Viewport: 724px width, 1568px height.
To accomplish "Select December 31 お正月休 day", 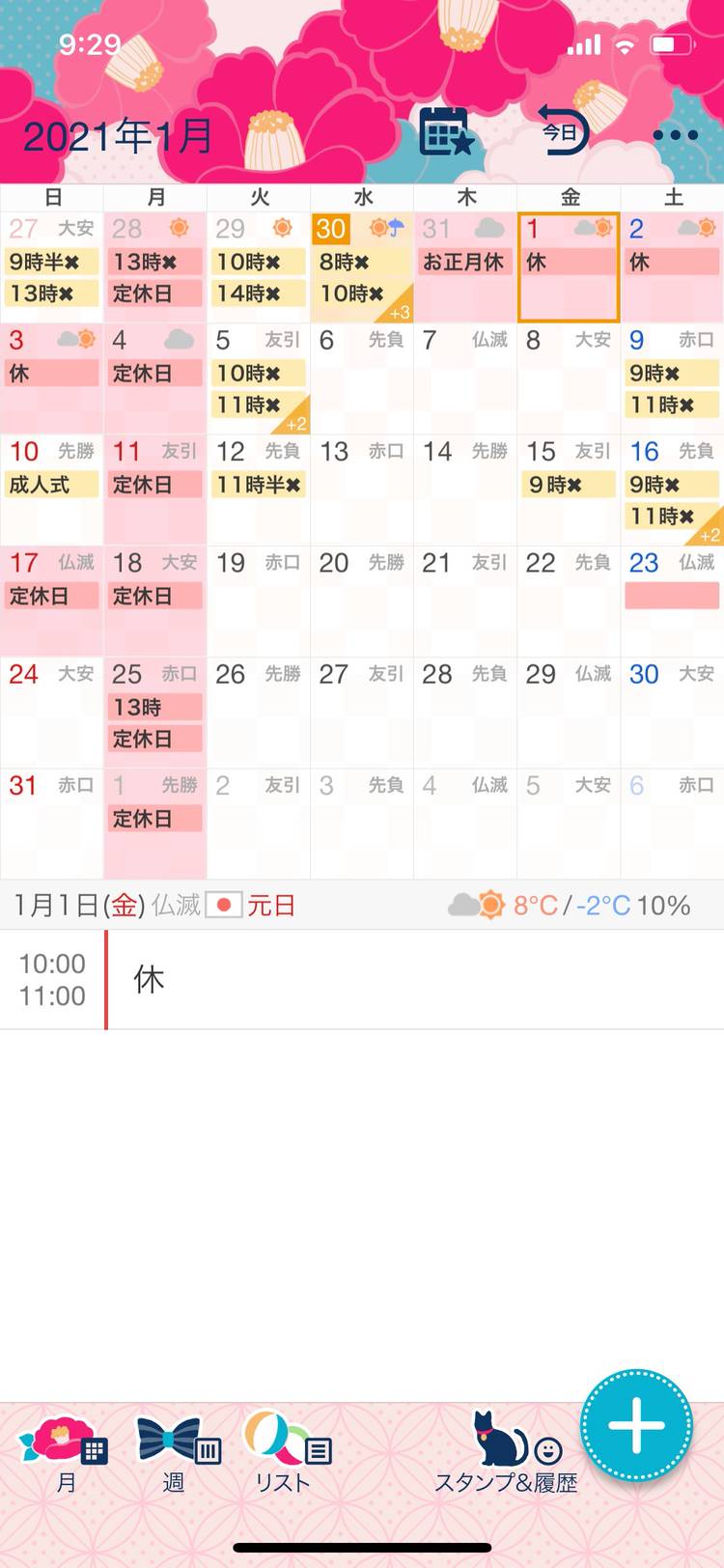I will [x=465, y=267].
